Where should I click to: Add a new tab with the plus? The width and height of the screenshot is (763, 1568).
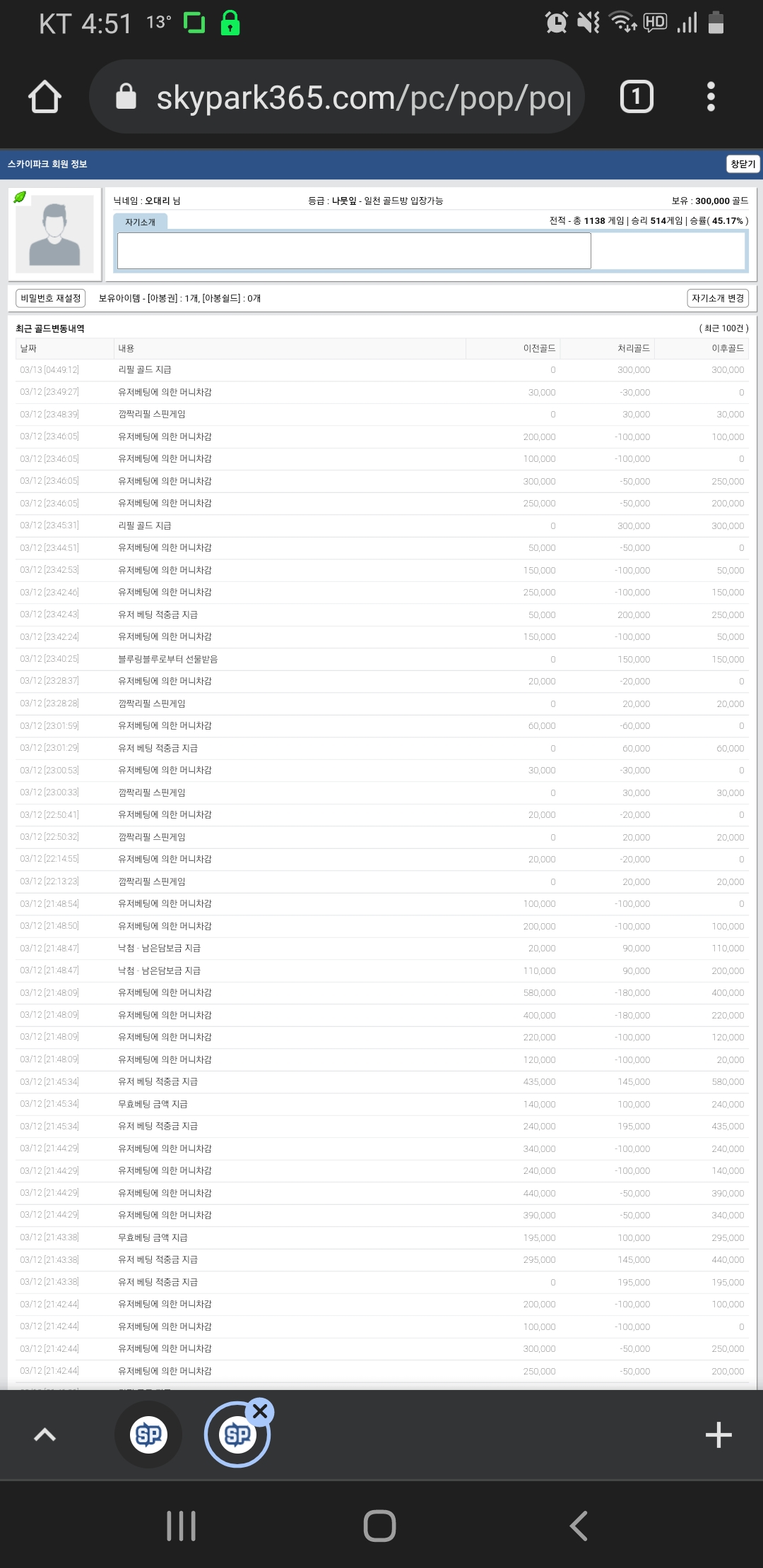tap(718, 1435)
